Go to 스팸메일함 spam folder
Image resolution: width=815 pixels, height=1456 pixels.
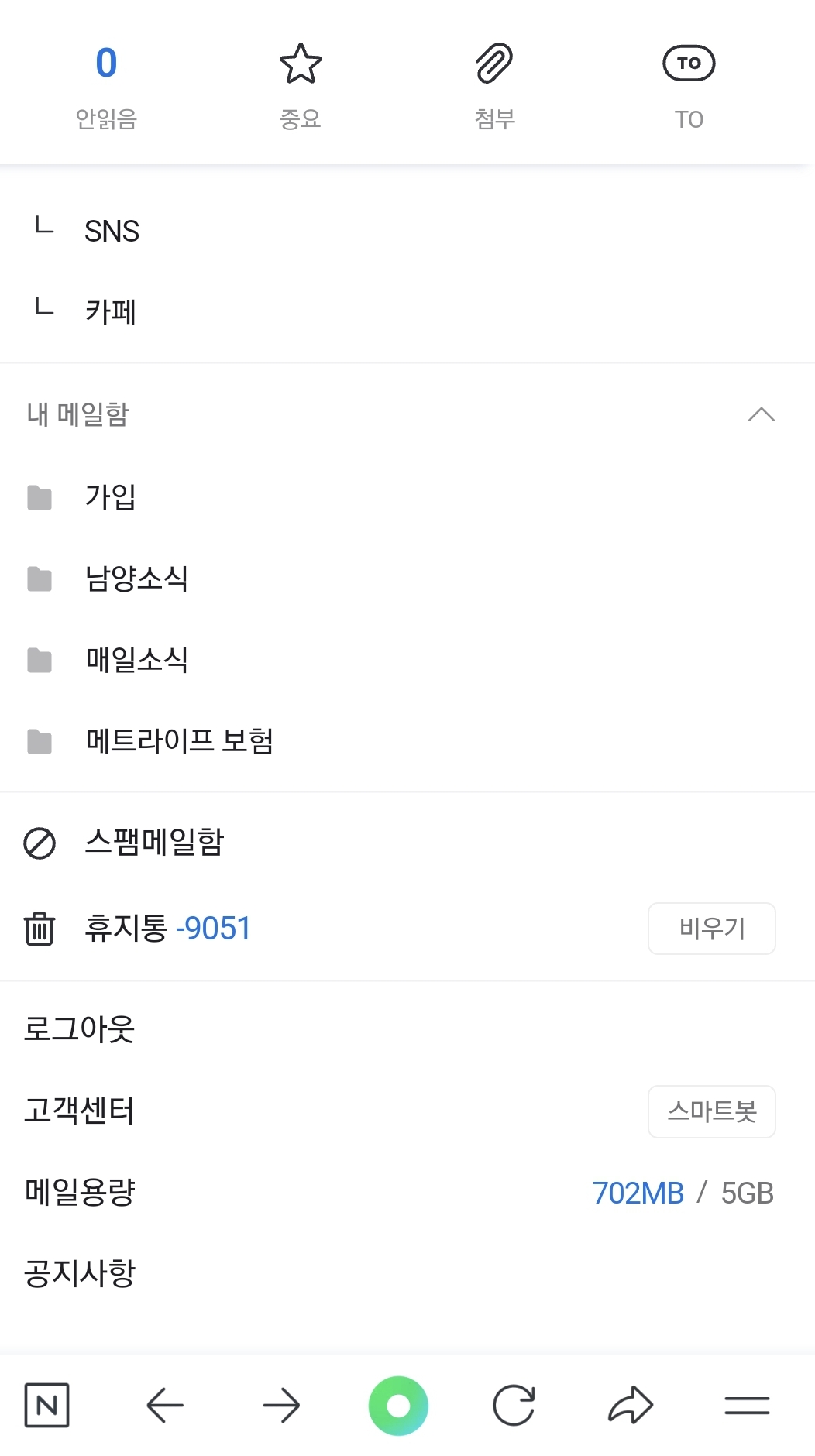(x=154, y=843)
